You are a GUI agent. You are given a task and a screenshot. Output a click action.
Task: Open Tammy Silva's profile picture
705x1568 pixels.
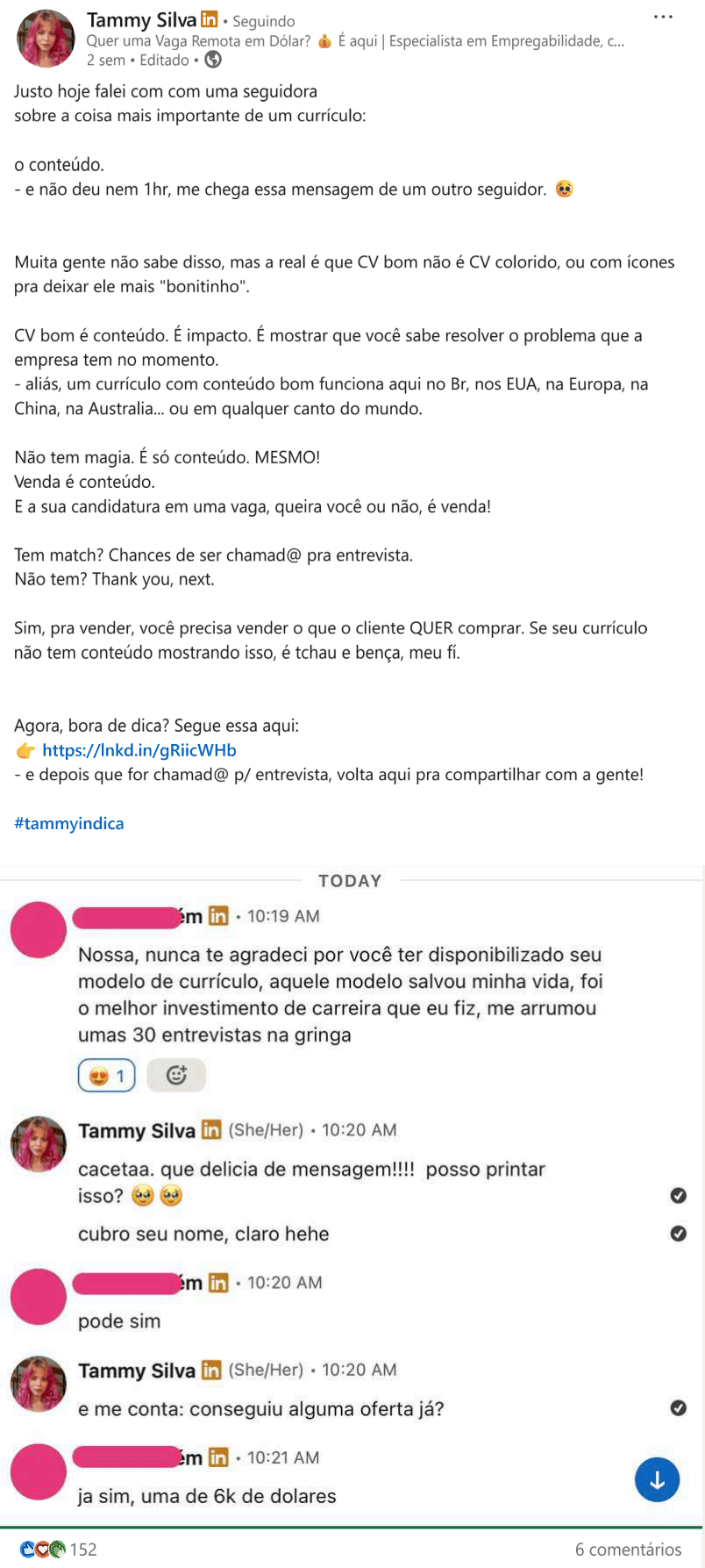point(46,39)
